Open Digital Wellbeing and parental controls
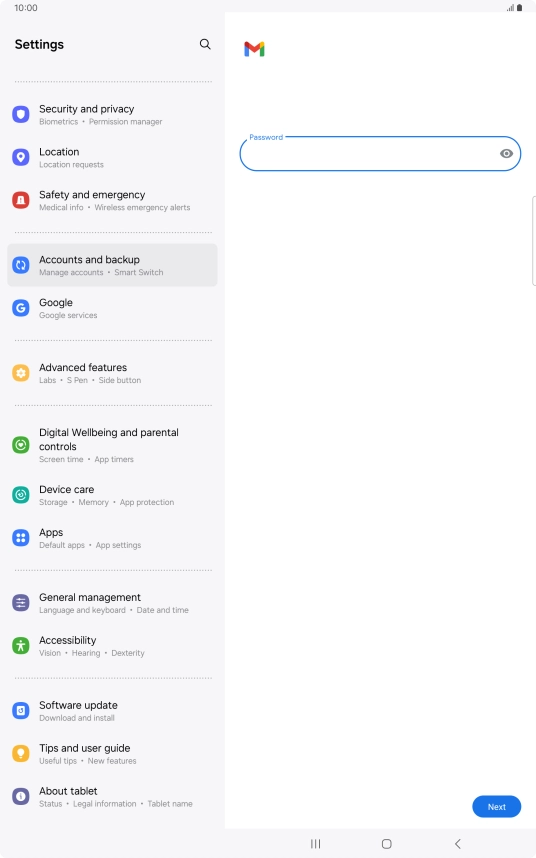The height and width of the screenshot is (858, 536). pos(112,445)
